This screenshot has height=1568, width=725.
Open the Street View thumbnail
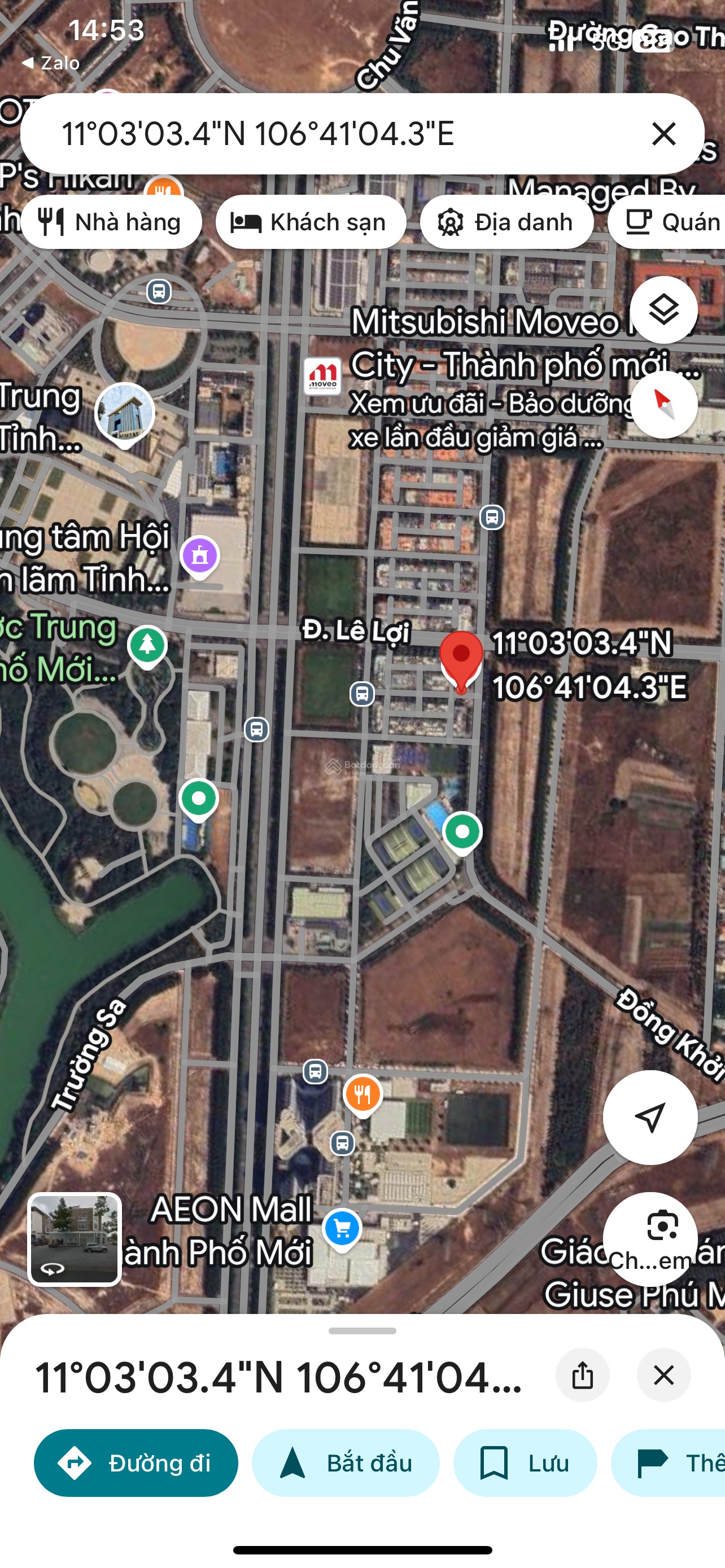(x=75, y=1239)
